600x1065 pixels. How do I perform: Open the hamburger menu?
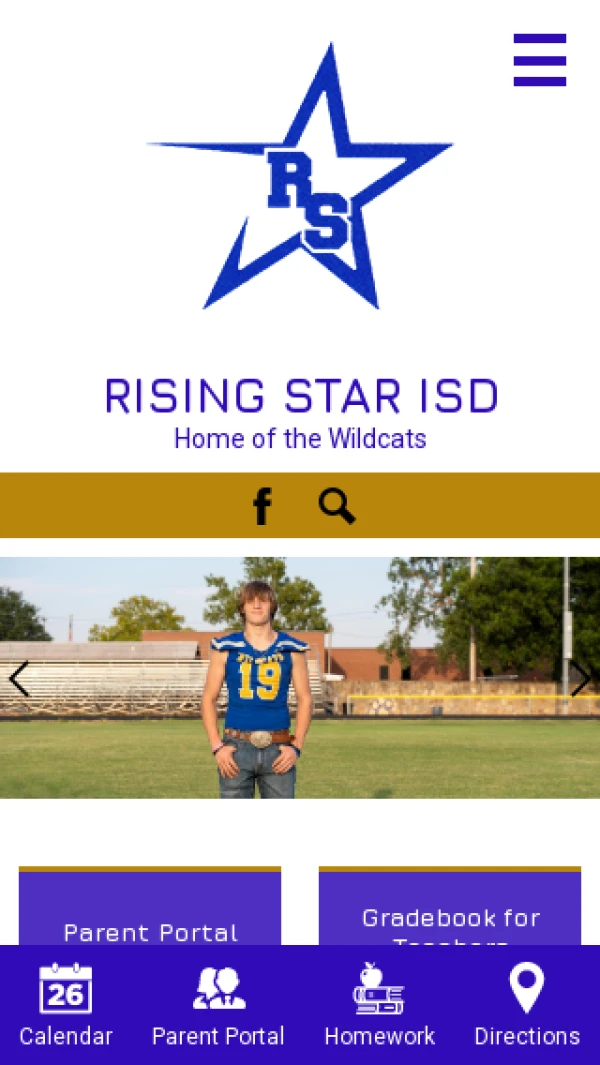click(539, 60)
